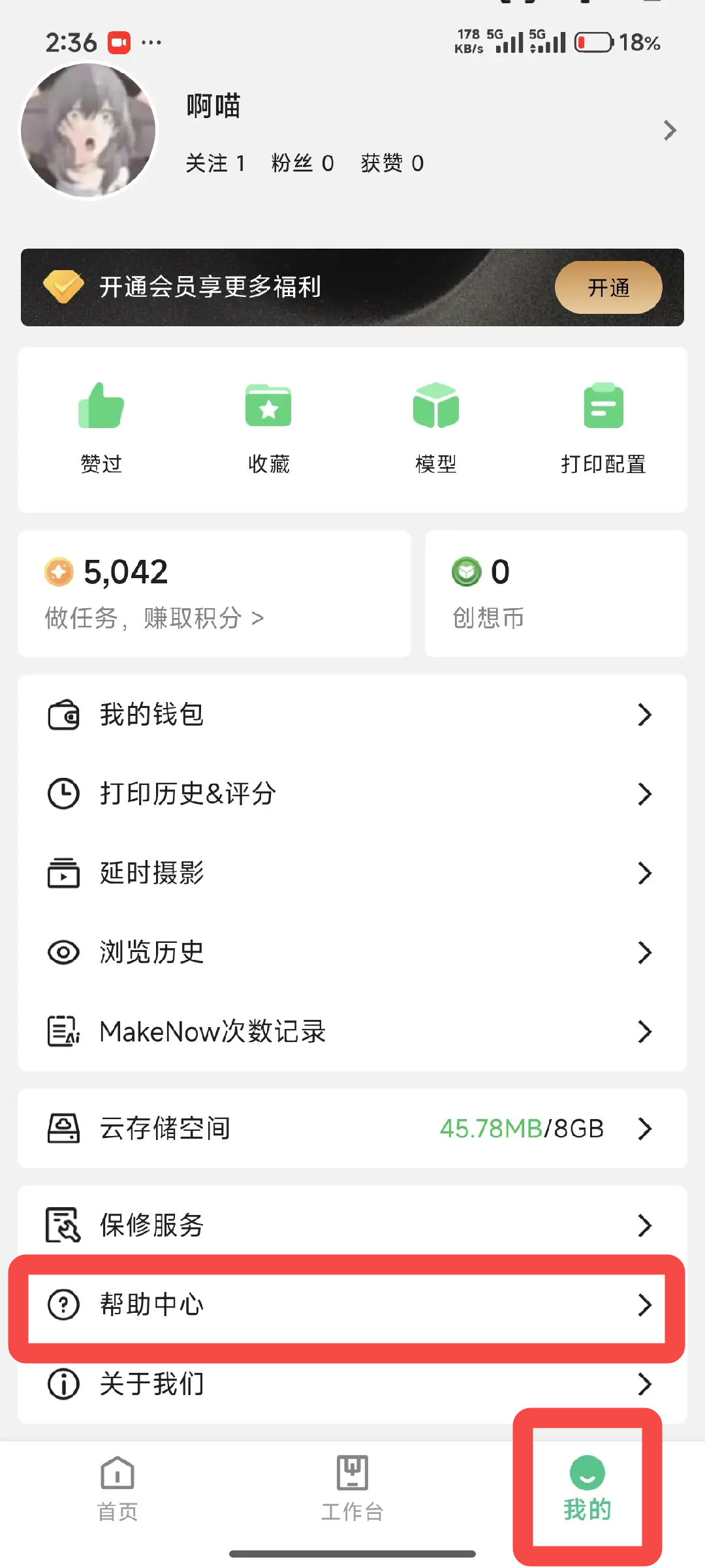
Task: Open 我的钱包 wallet row
Action: 352,715
